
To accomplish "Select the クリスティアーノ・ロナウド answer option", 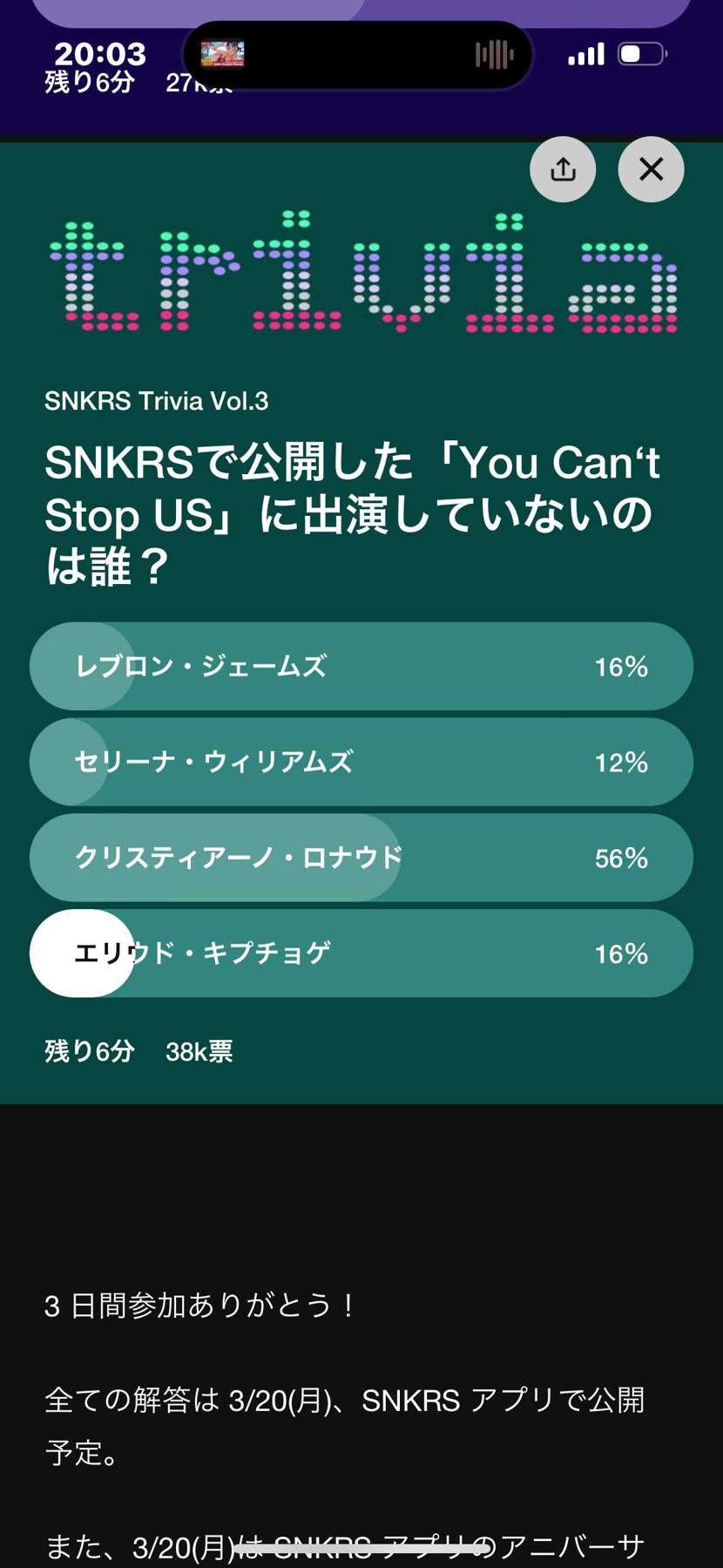I will [x=361, y=858].
